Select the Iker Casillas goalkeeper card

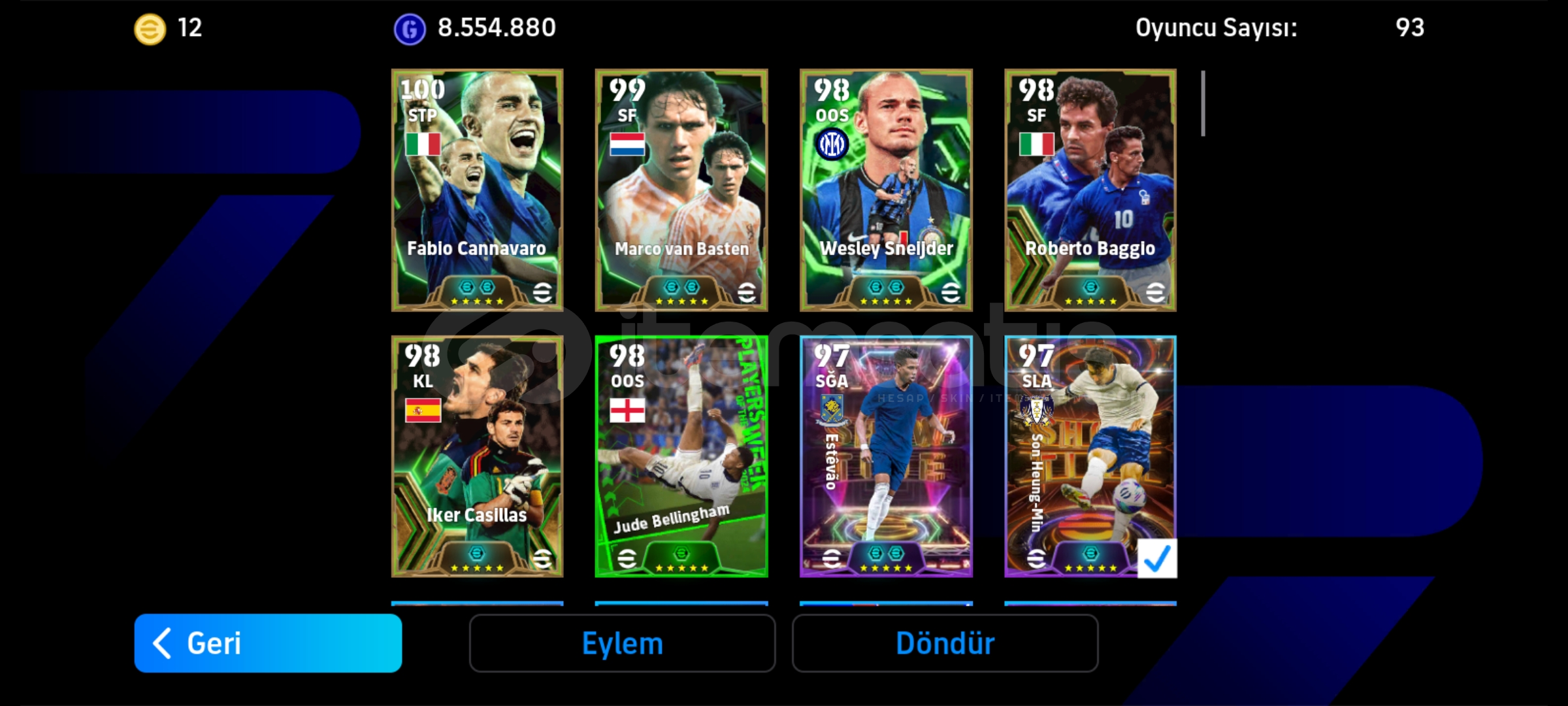[x=477, y=456]
